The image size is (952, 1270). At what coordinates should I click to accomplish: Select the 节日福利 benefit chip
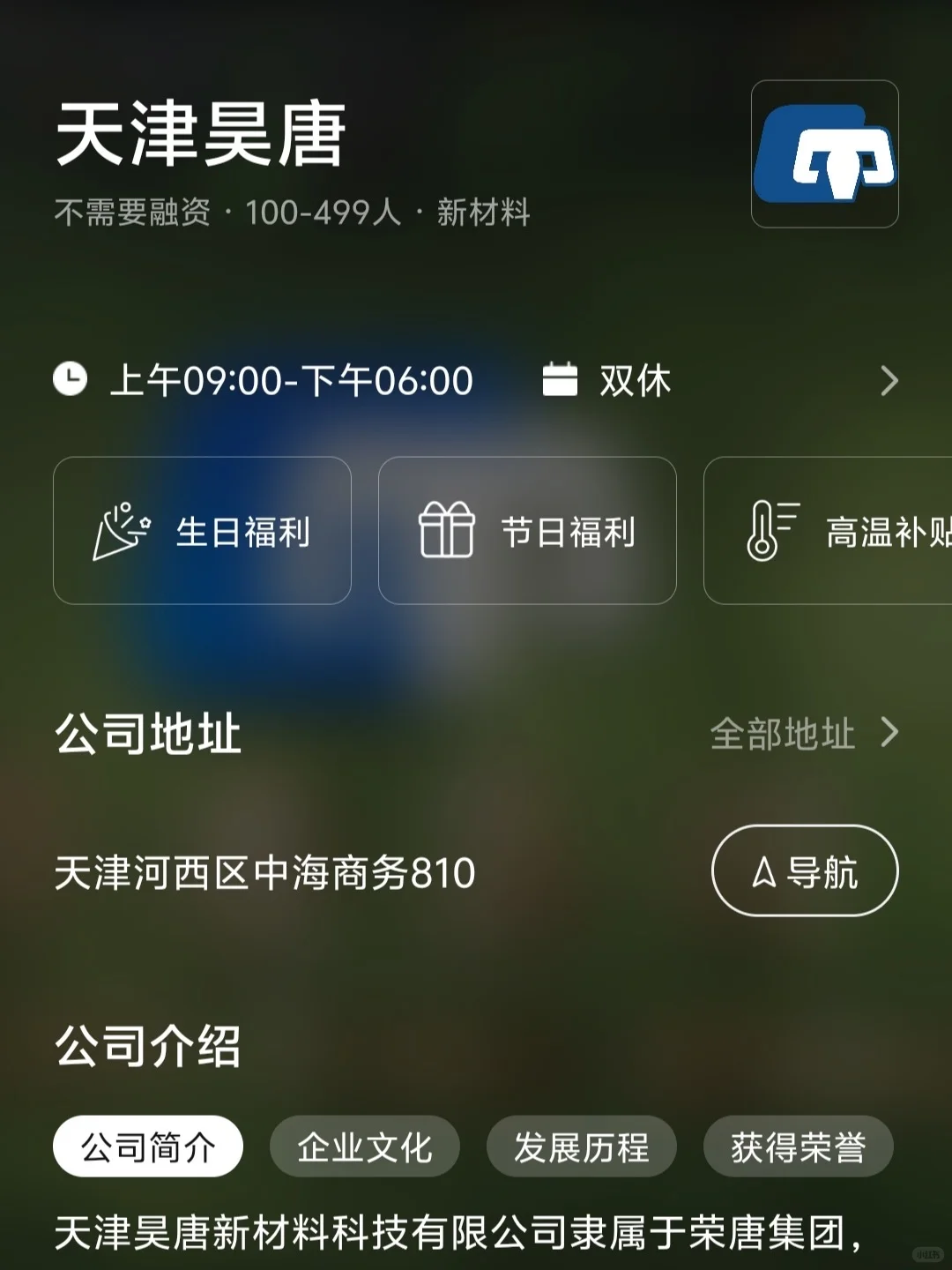[527, 531]
